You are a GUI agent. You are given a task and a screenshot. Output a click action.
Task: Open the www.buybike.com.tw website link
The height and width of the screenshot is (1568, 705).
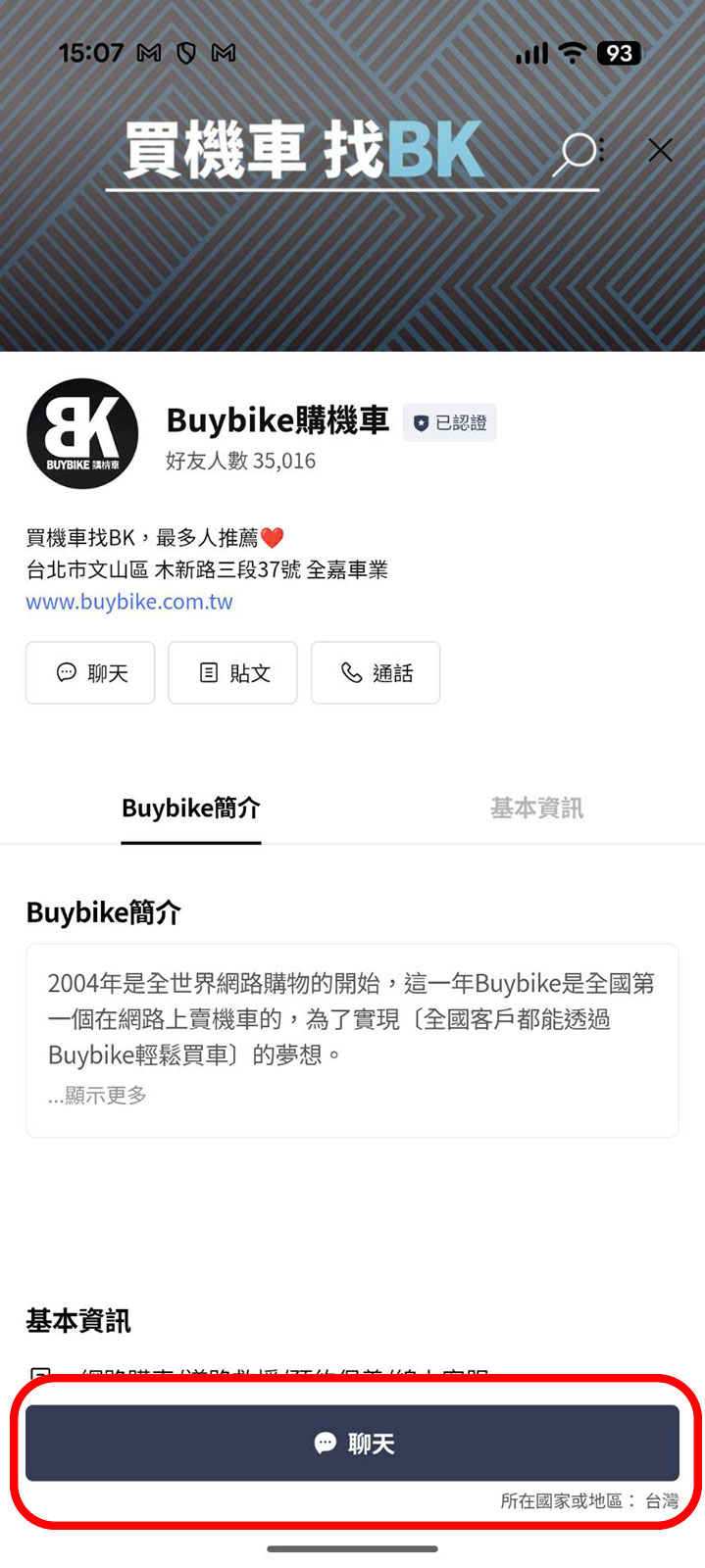[x=129, y=602]
